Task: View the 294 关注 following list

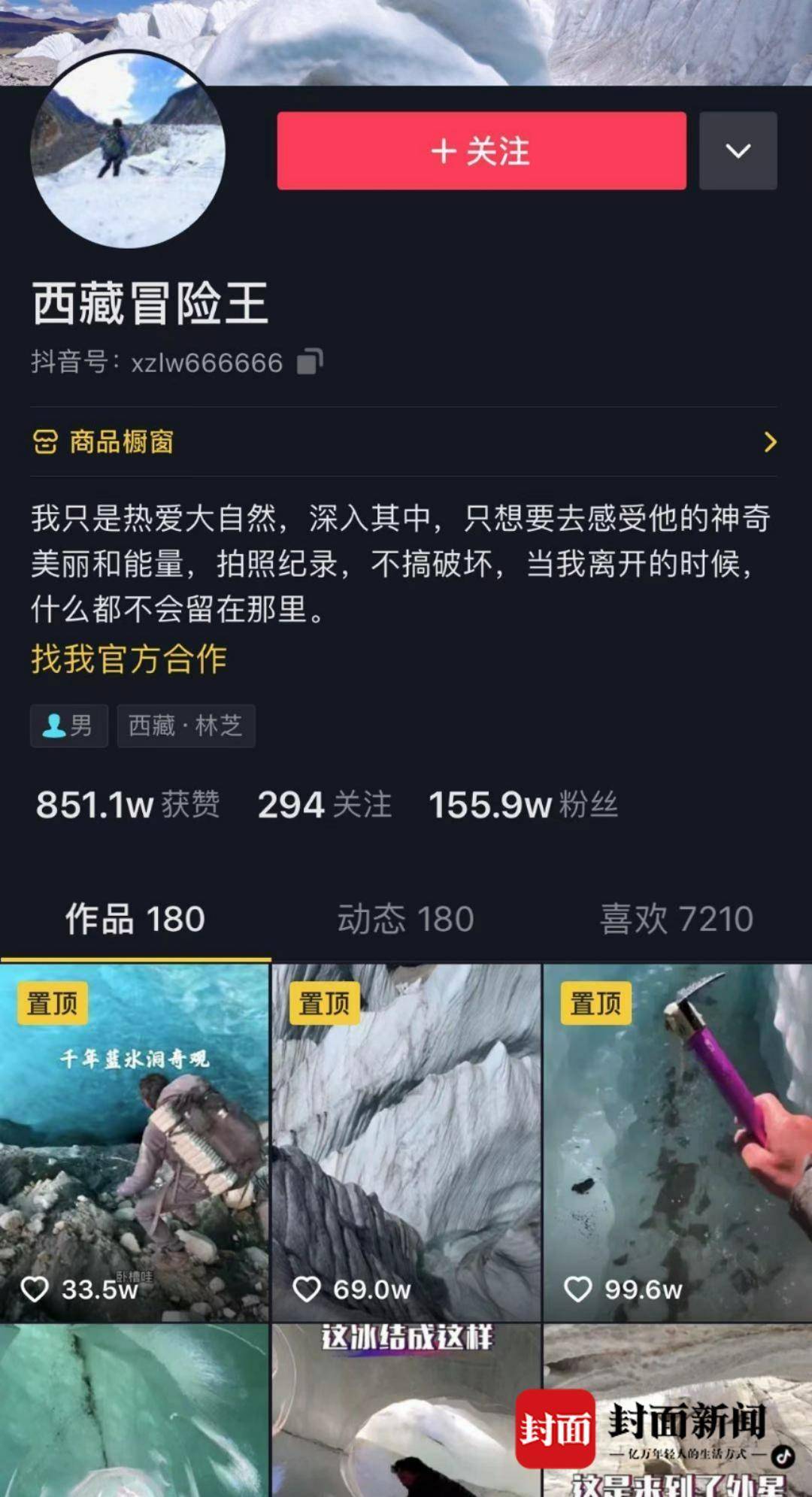Action: [x=324, y=805]
